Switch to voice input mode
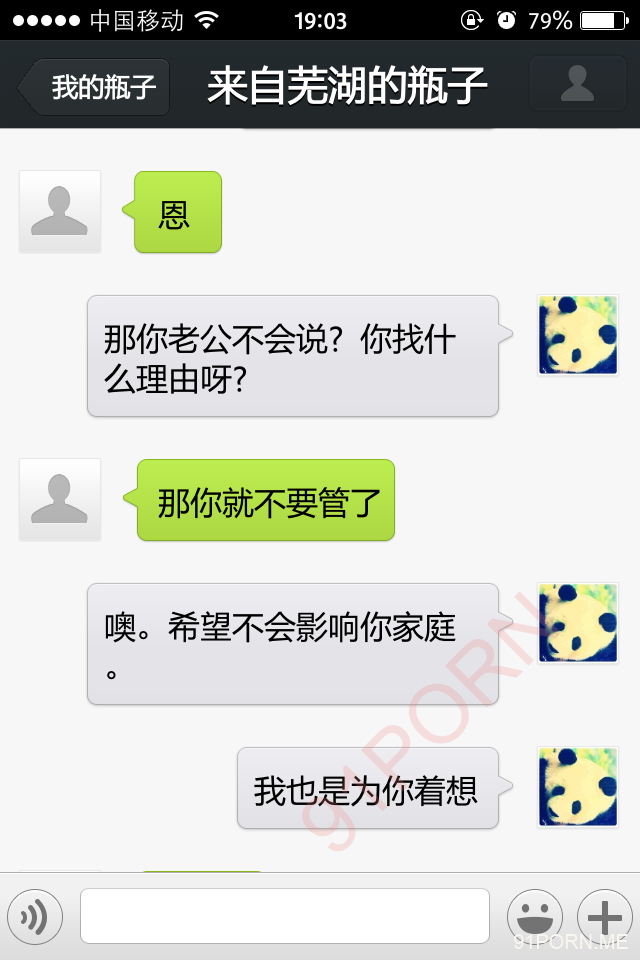This screenshot has height=960, width=640. [x=35, y=916]
